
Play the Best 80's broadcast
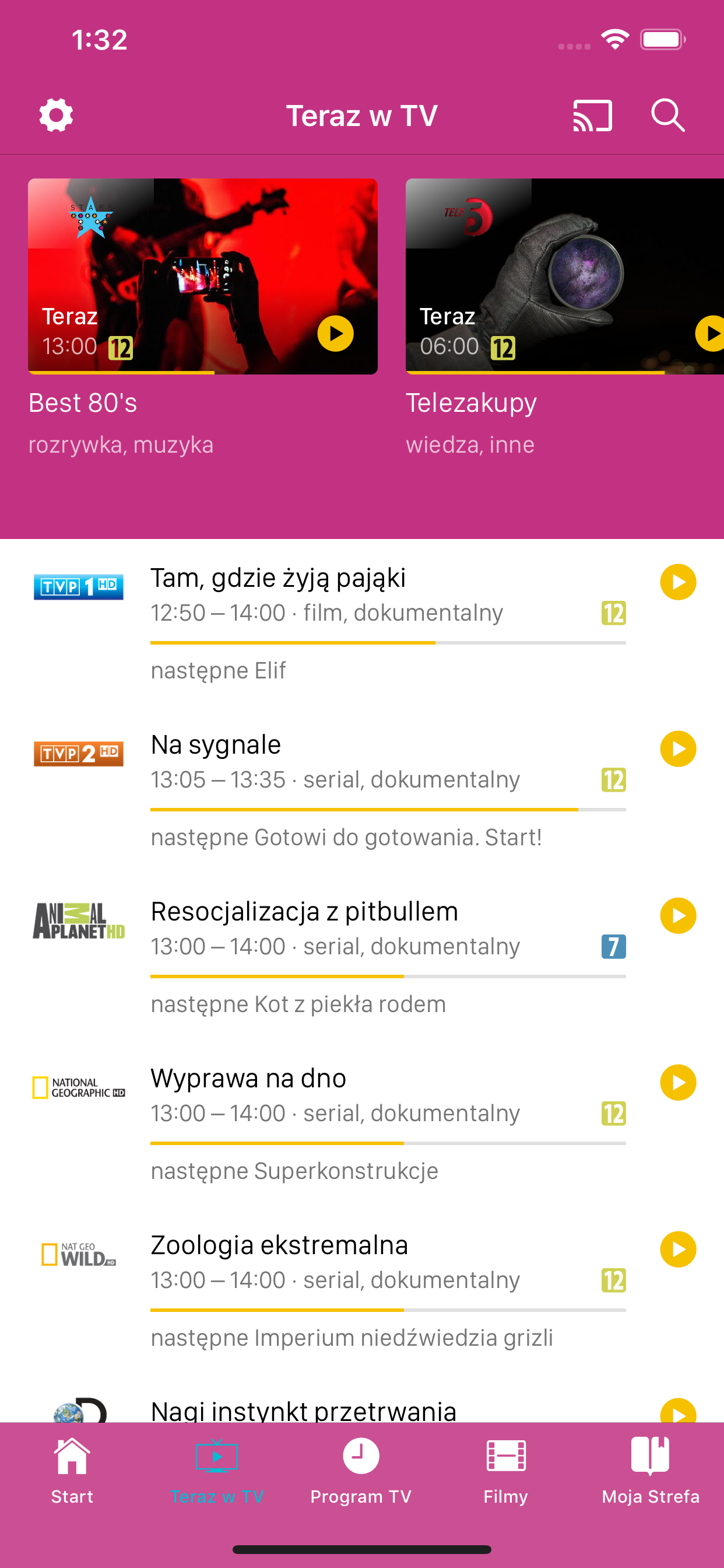click(336, 333)
